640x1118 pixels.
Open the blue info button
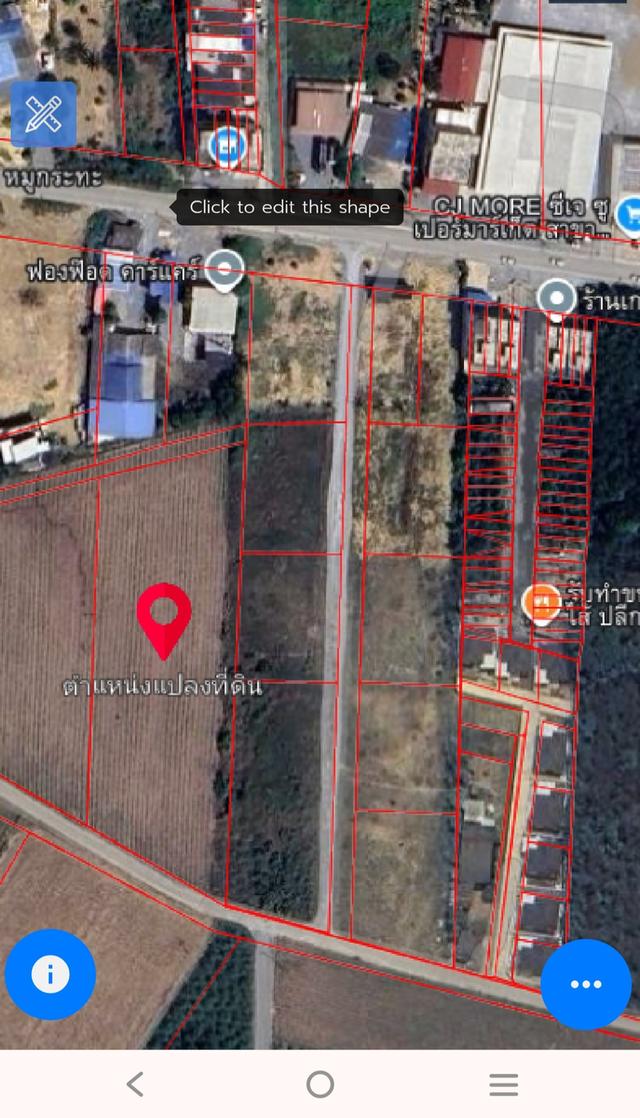(x=50, y=974)
